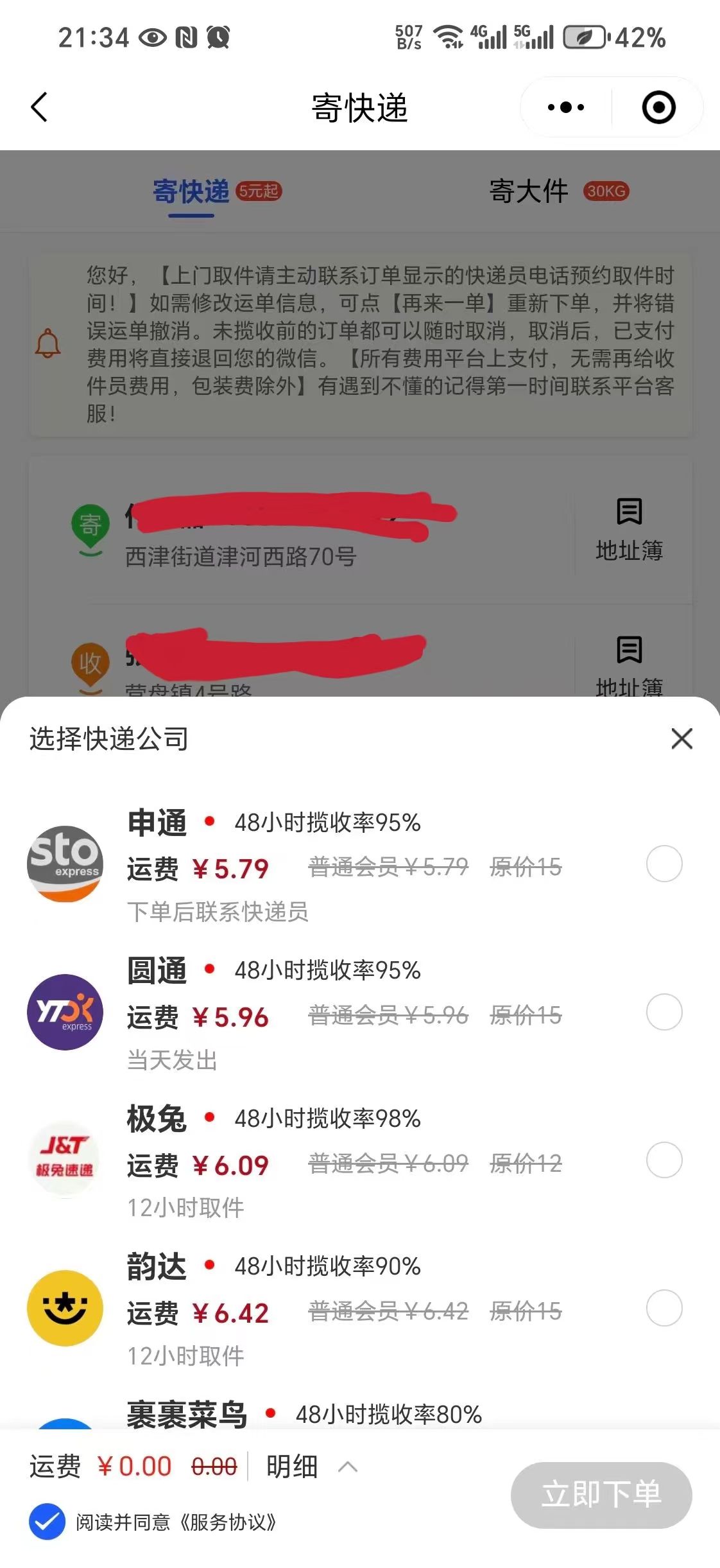Image resolution: width=720 pixels, height=1568 pixels.
Task: Uncheck the 阅读并同意 agreement checkbox
Action: [x=47, y=1522]
